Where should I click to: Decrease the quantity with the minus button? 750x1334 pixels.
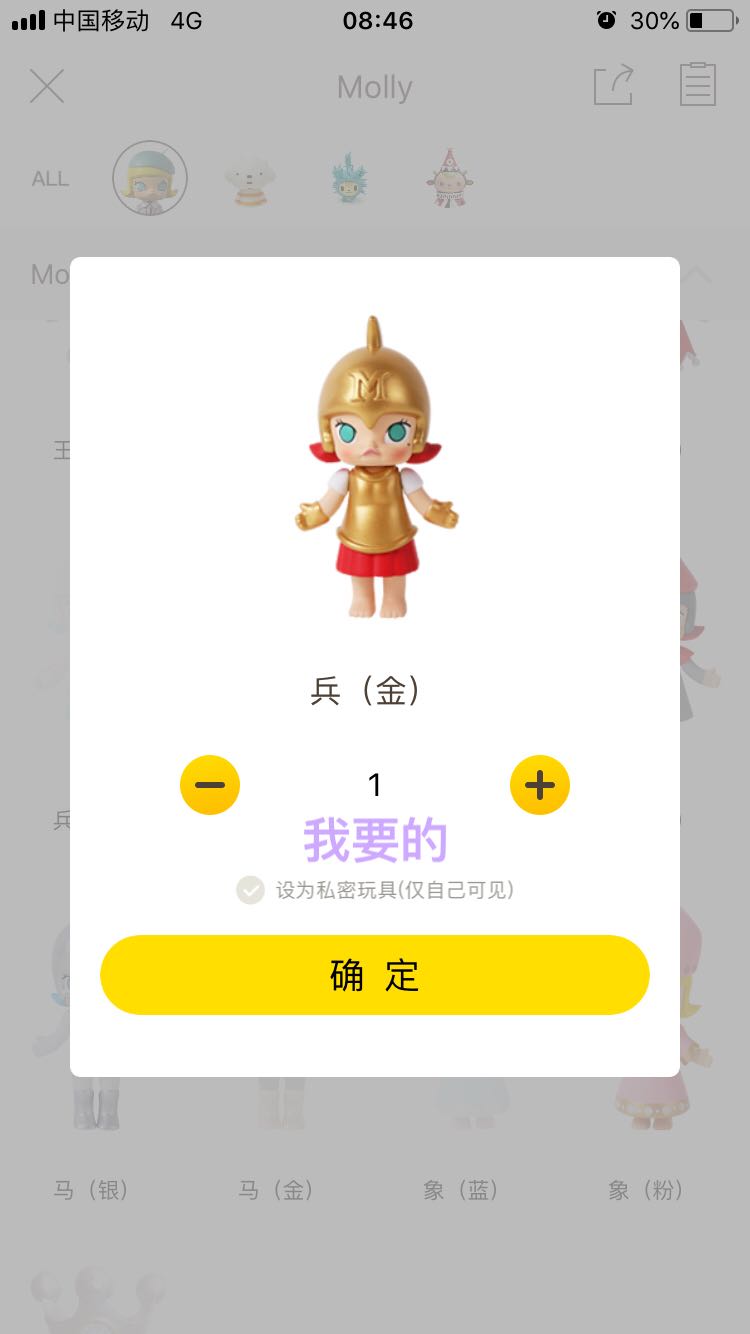click(210, 785)
